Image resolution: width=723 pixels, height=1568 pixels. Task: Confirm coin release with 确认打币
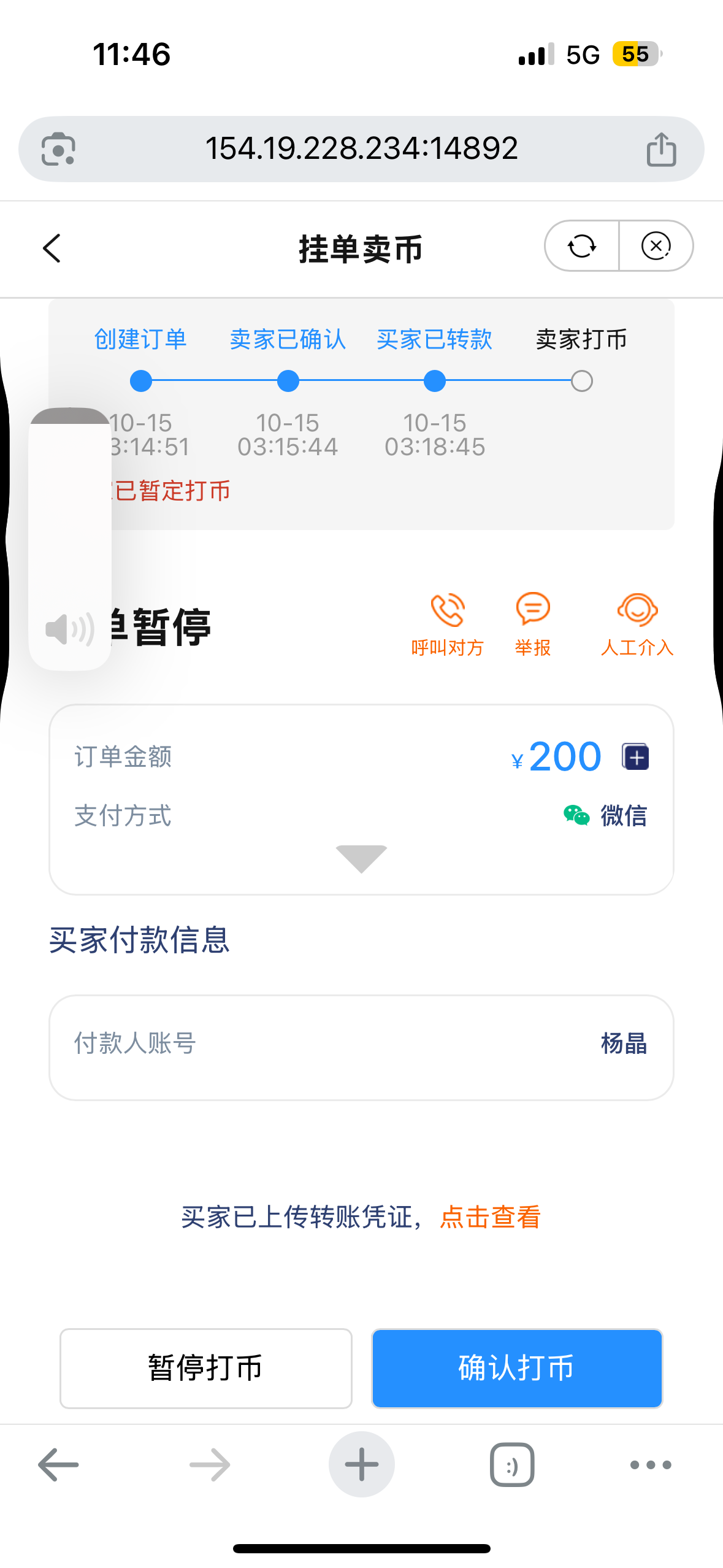pos(517,1368)
